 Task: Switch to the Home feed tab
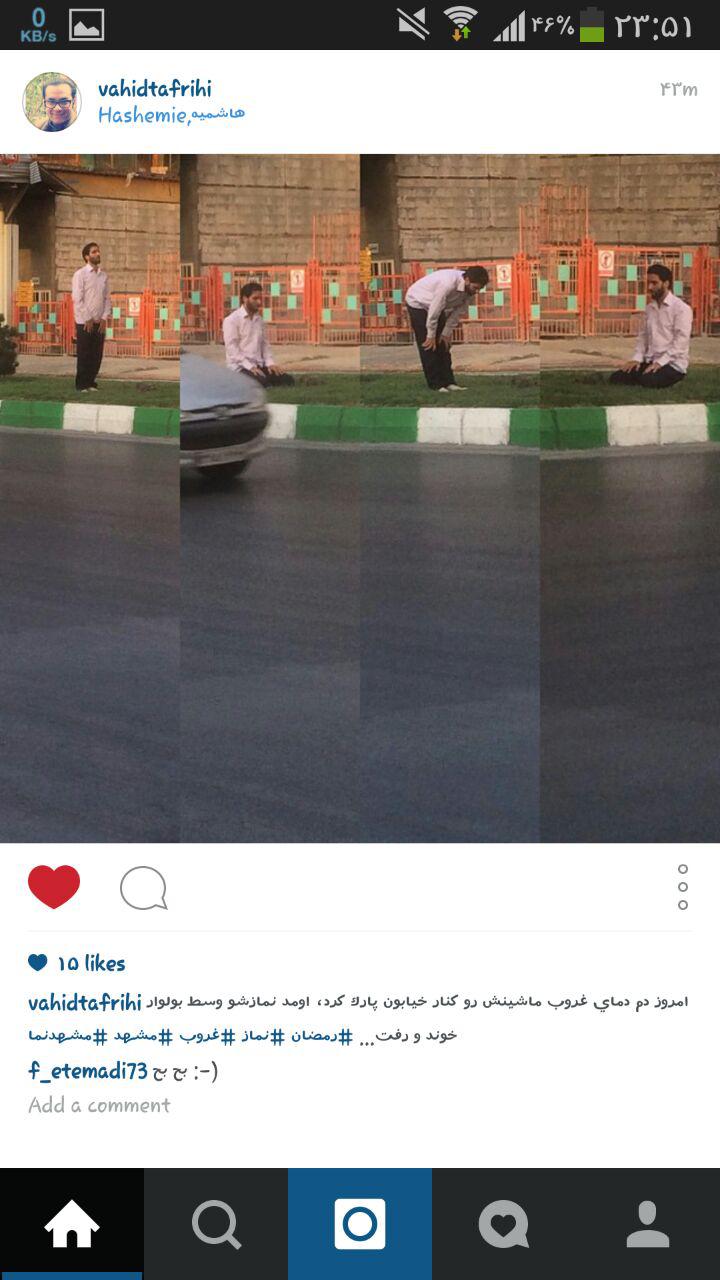point(72,1224)
